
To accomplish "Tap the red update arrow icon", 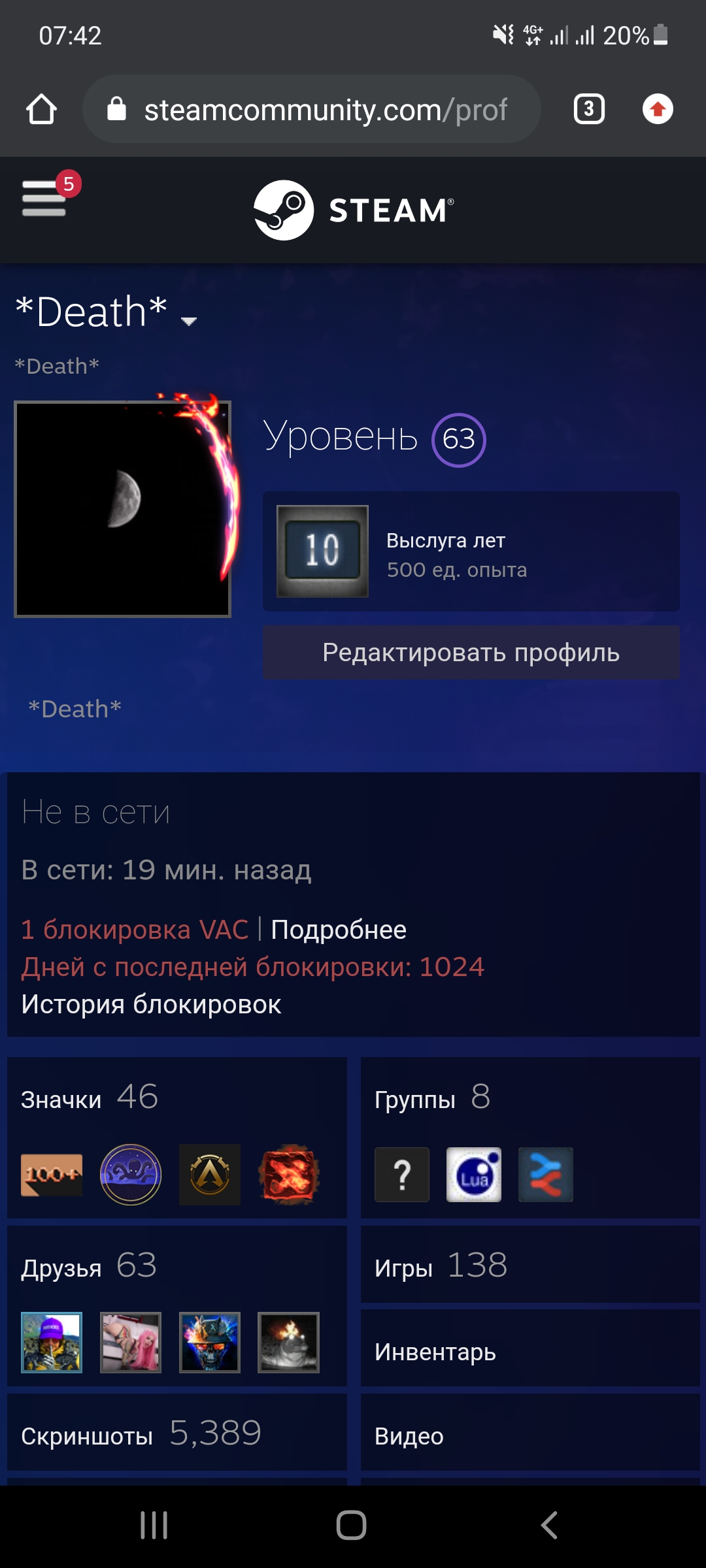I will tap(658, 109).
